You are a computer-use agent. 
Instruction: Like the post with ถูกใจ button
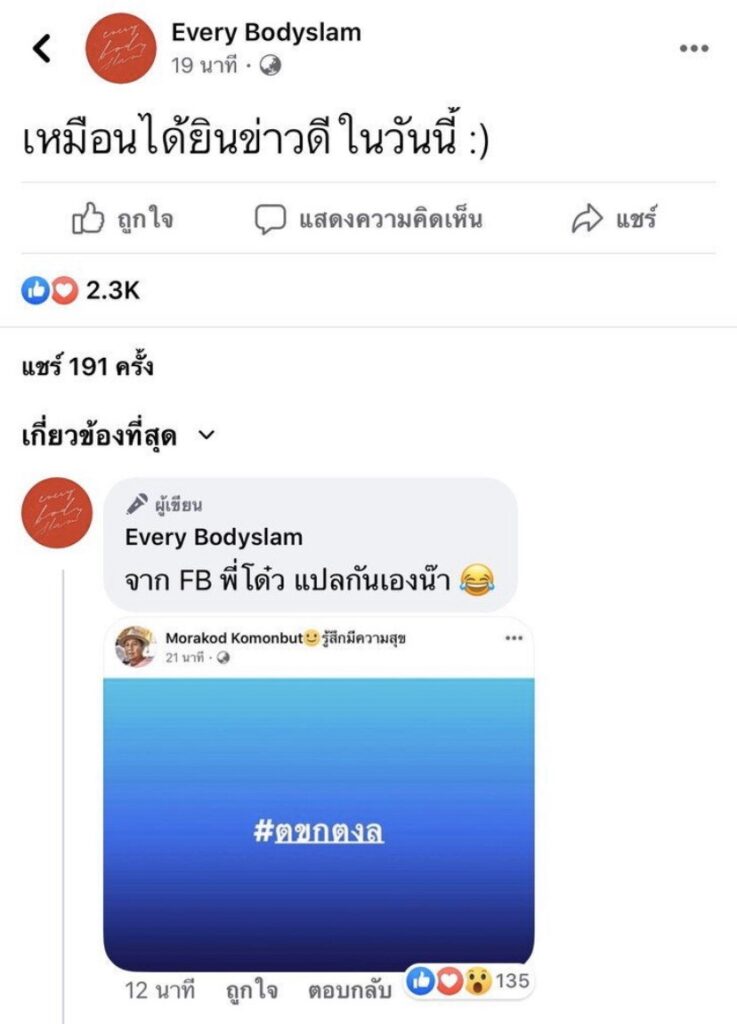[122, 219]
